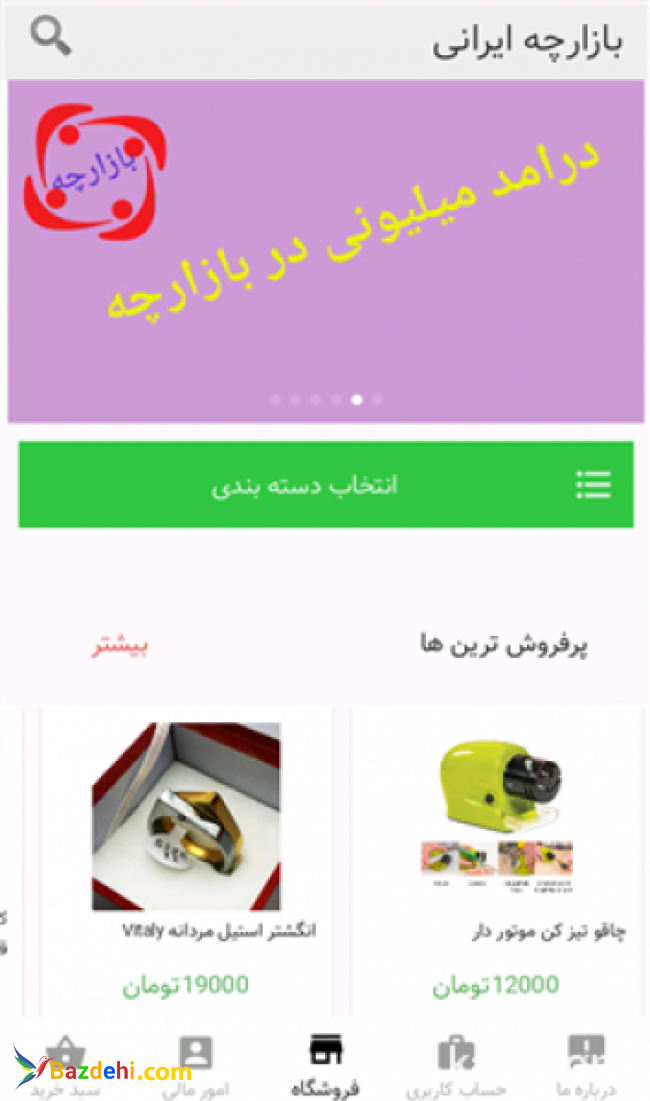Open the search magnifier icon

[50, 37]
